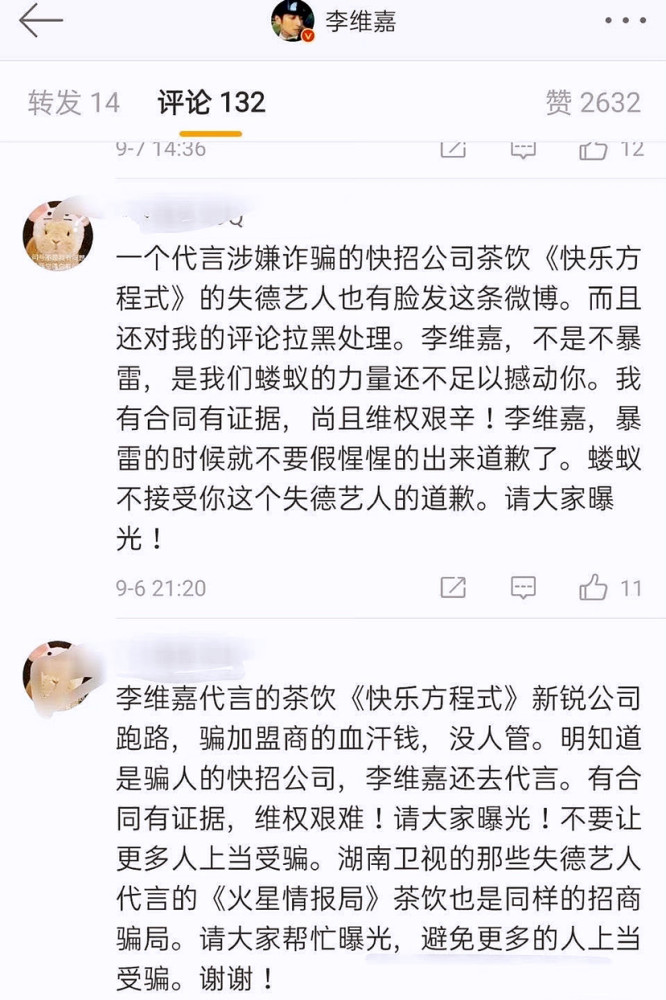Screen dimensions: 666x1000
Task: Select the 评论 132 tab
Action: click(x=212, y=102)
